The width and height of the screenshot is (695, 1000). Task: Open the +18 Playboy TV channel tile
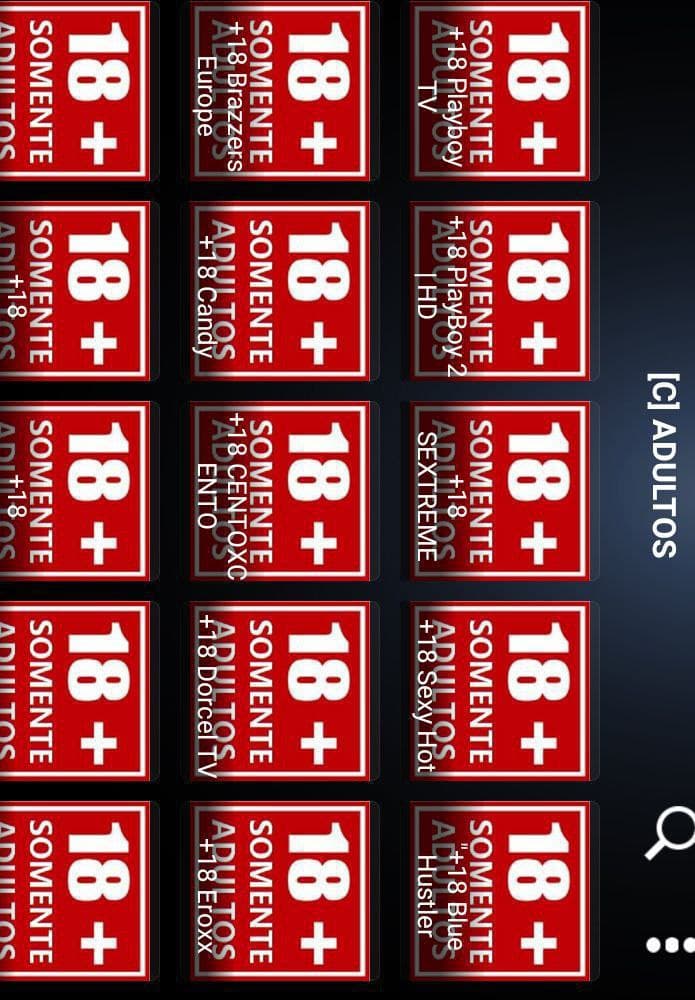click(500, 91)
